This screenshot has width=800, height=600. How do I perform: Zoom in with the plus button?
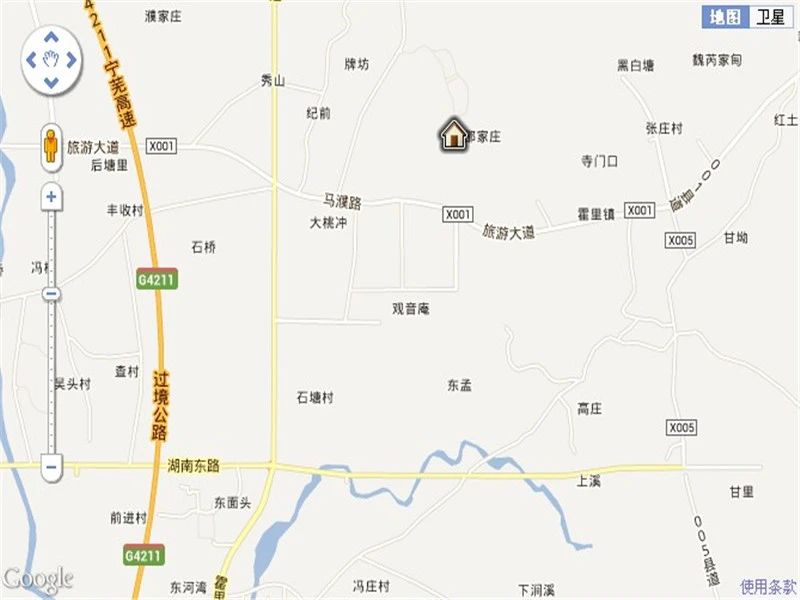(51, 197)
